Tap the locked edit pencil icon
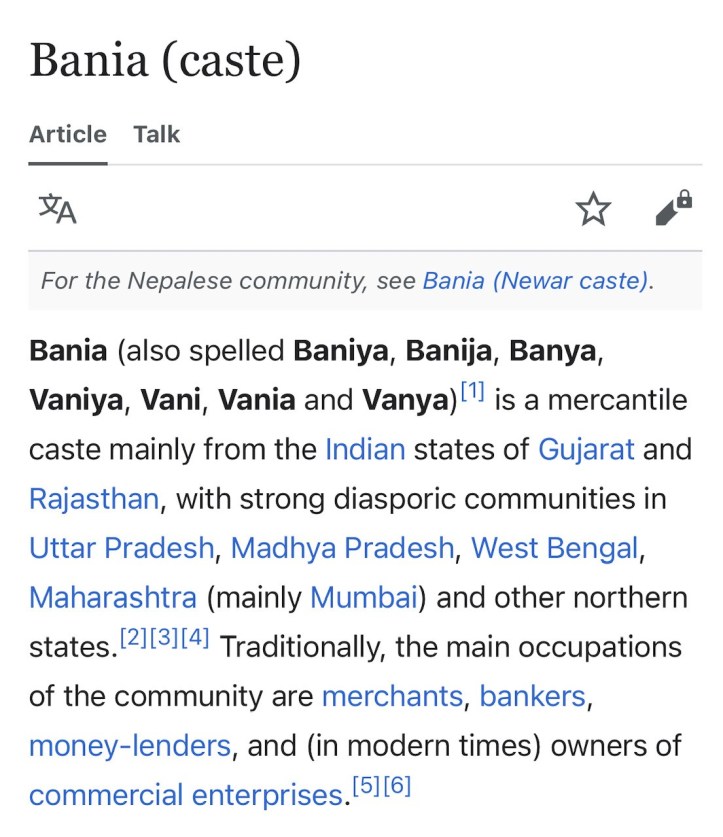Image resolution: width=723 pixels, height=837 pixels. point(673,208)
